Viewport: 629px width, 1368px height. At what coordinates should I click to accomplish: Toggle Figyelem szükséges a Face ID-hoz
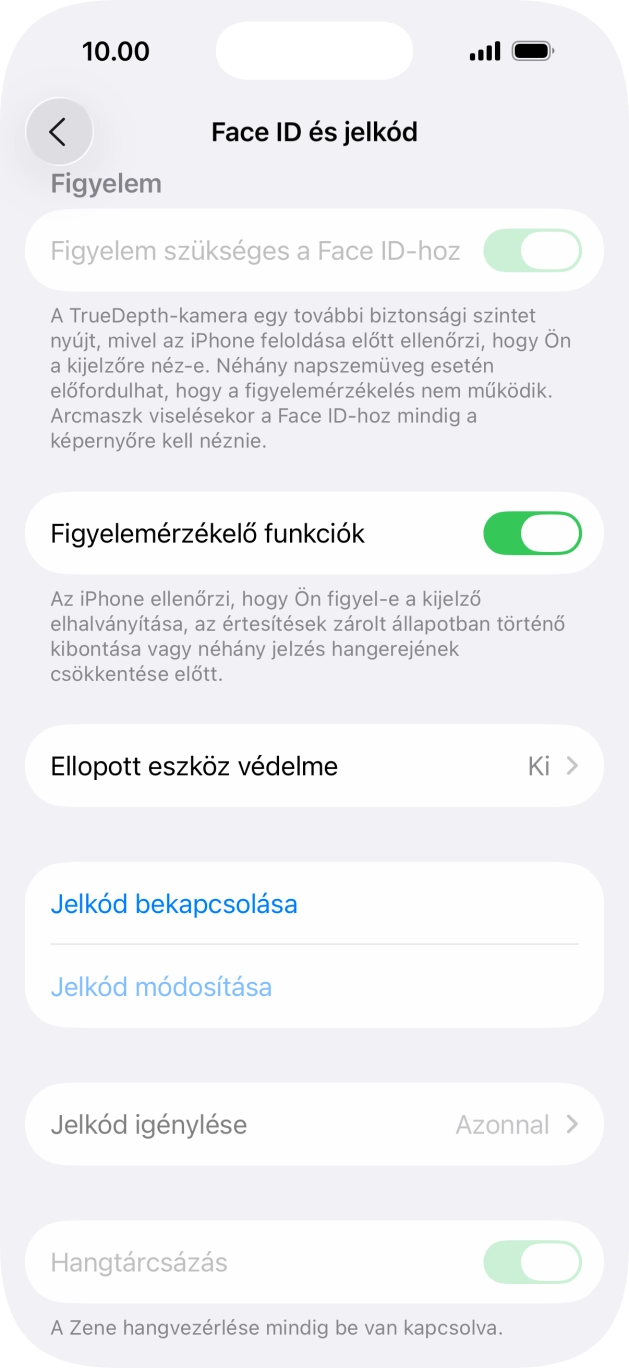click(532, 250)
